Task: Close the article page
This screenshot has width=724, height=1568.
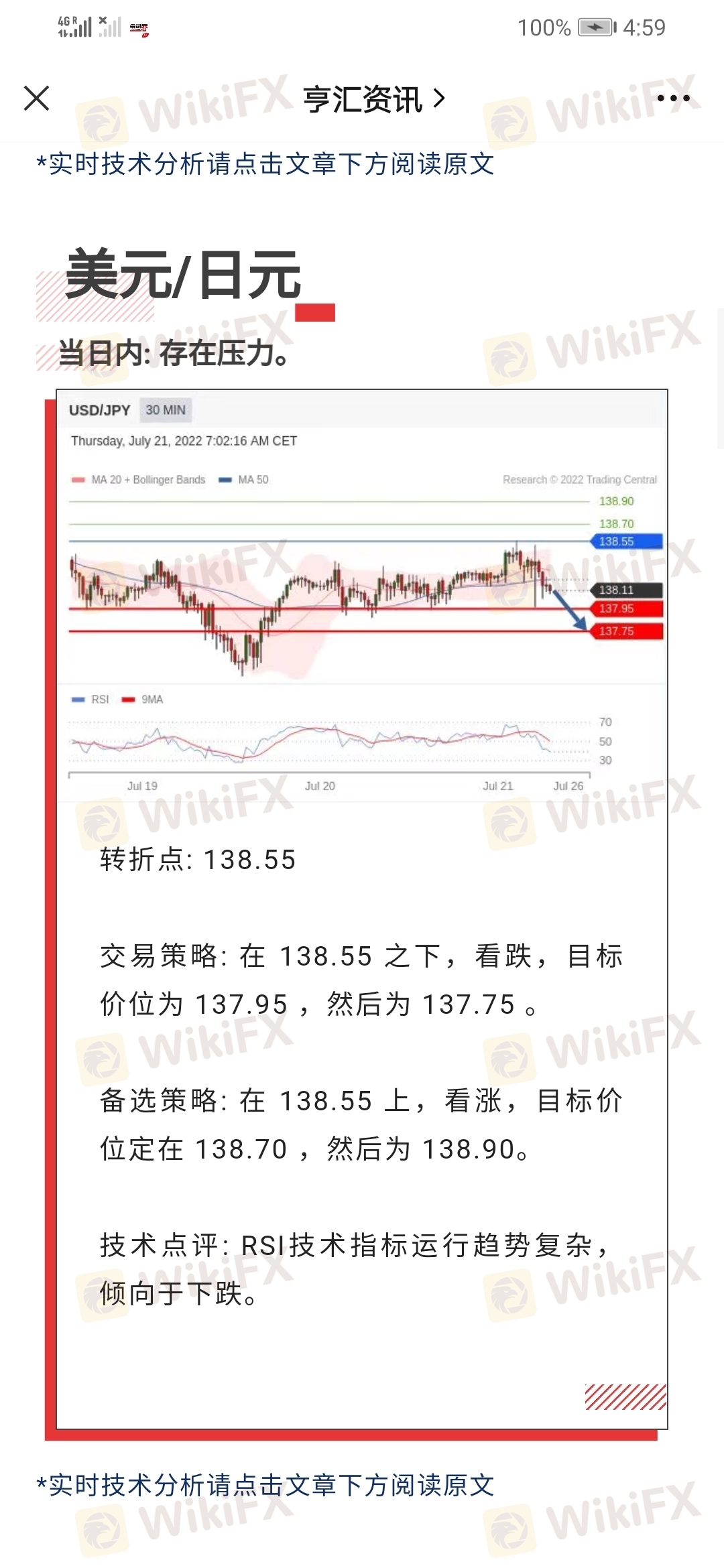Action: [x=36, y=99]
